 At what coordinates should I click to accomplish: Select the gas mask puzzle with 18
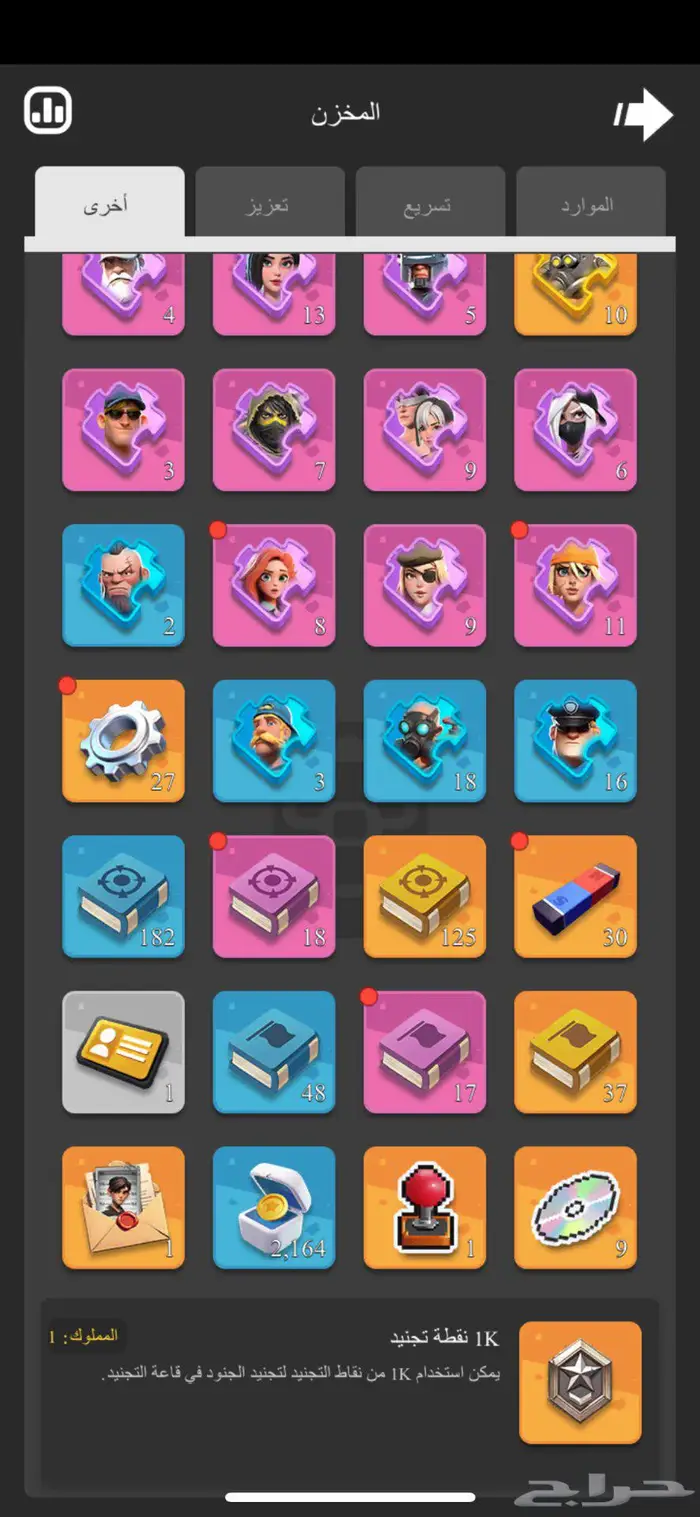[x=425, y=741]
